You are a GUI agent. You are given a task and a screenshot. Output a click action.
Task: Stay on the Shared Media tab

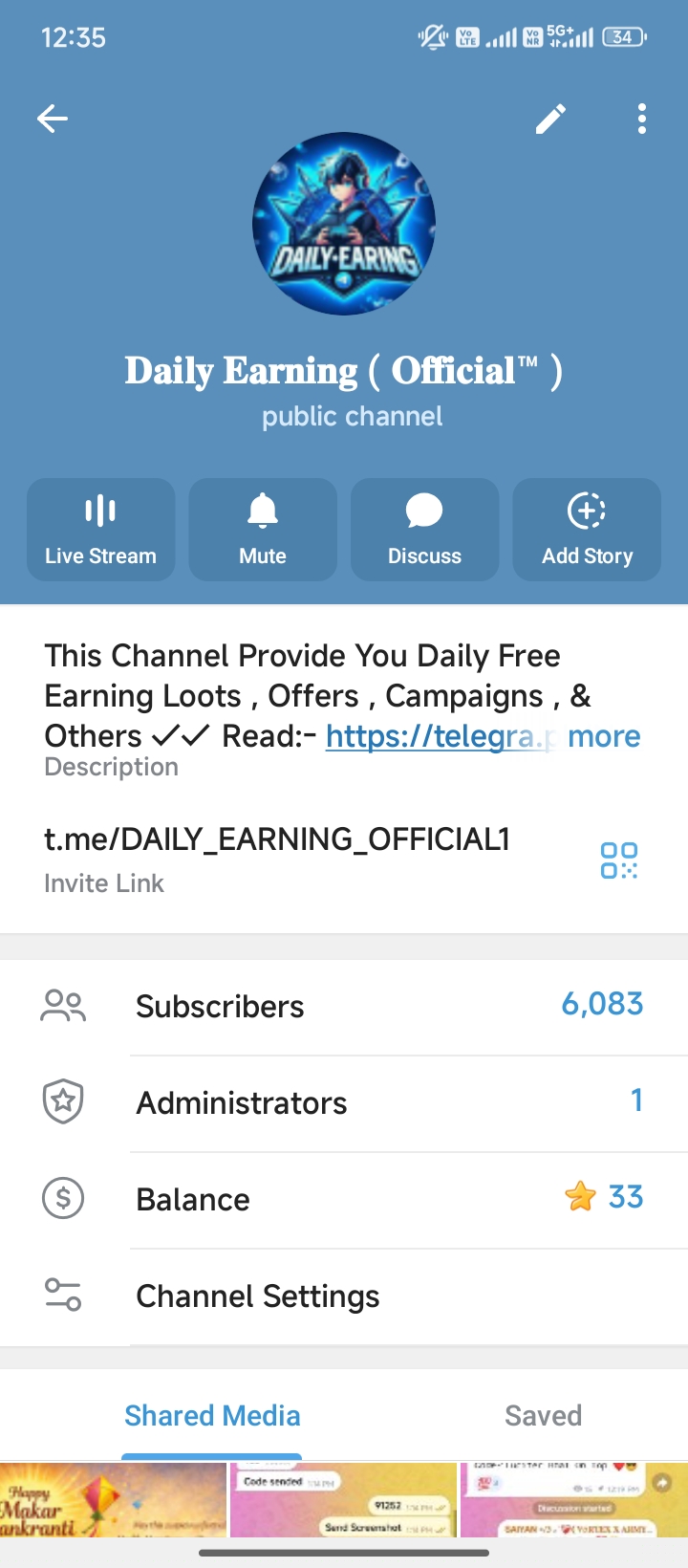[x=211, y=1414]
